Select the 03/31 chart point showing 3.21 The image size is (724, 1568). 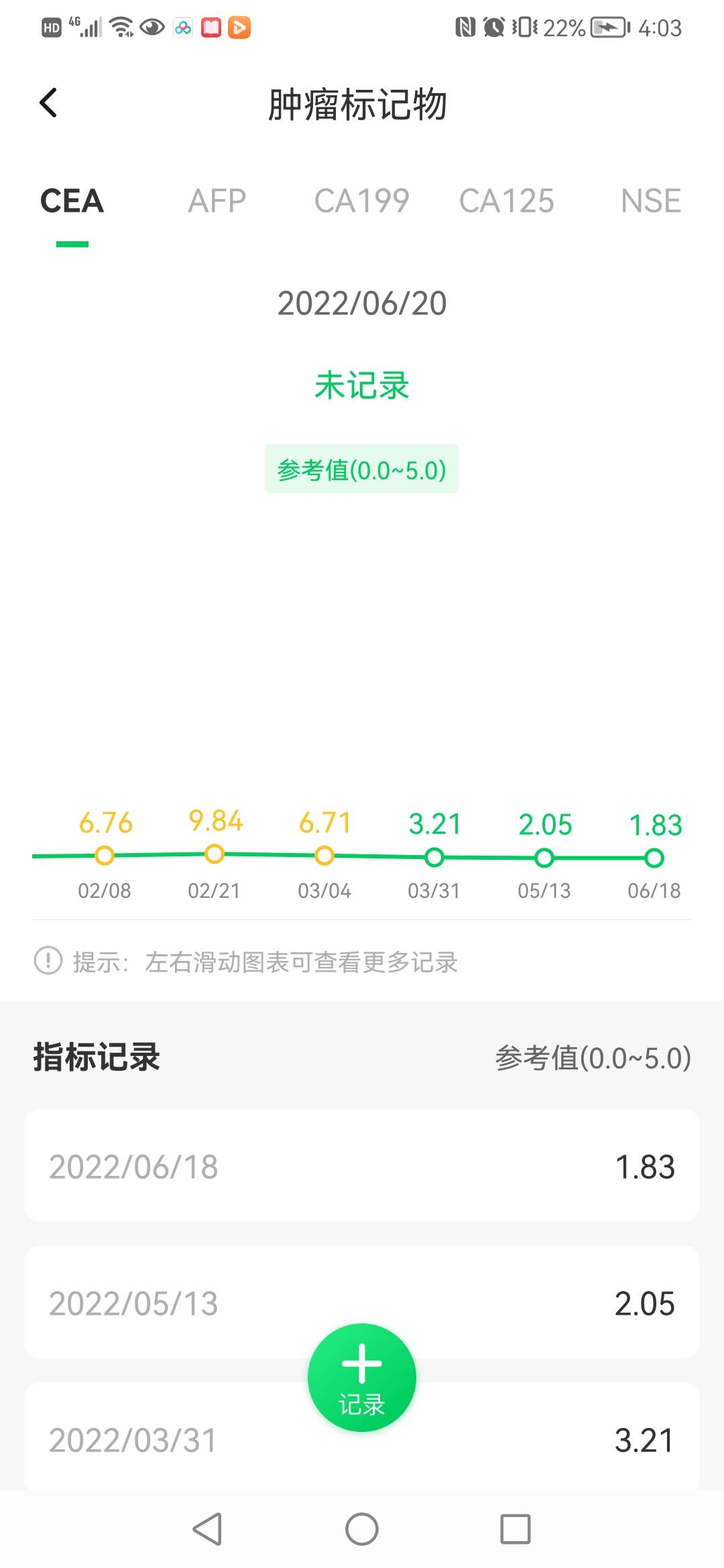pyautogui.click(x=434, y=858)
